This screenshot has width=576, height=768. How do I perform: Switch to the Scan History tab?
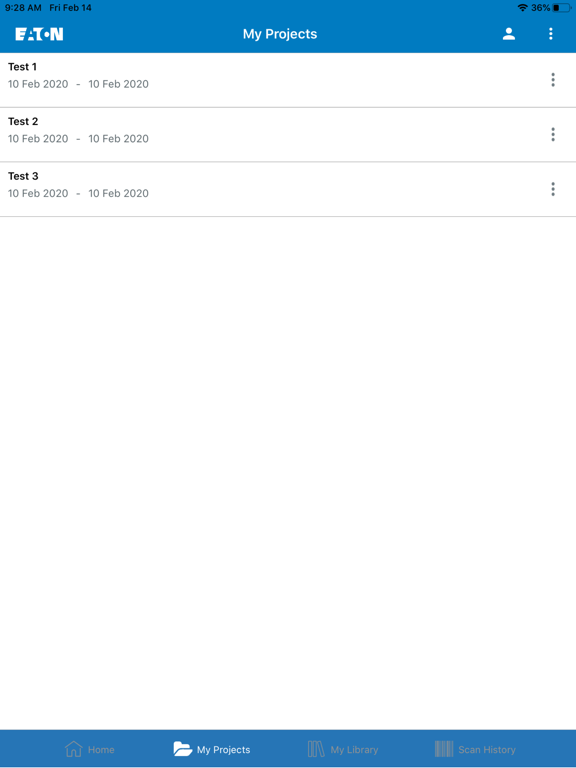click(475, 749)
